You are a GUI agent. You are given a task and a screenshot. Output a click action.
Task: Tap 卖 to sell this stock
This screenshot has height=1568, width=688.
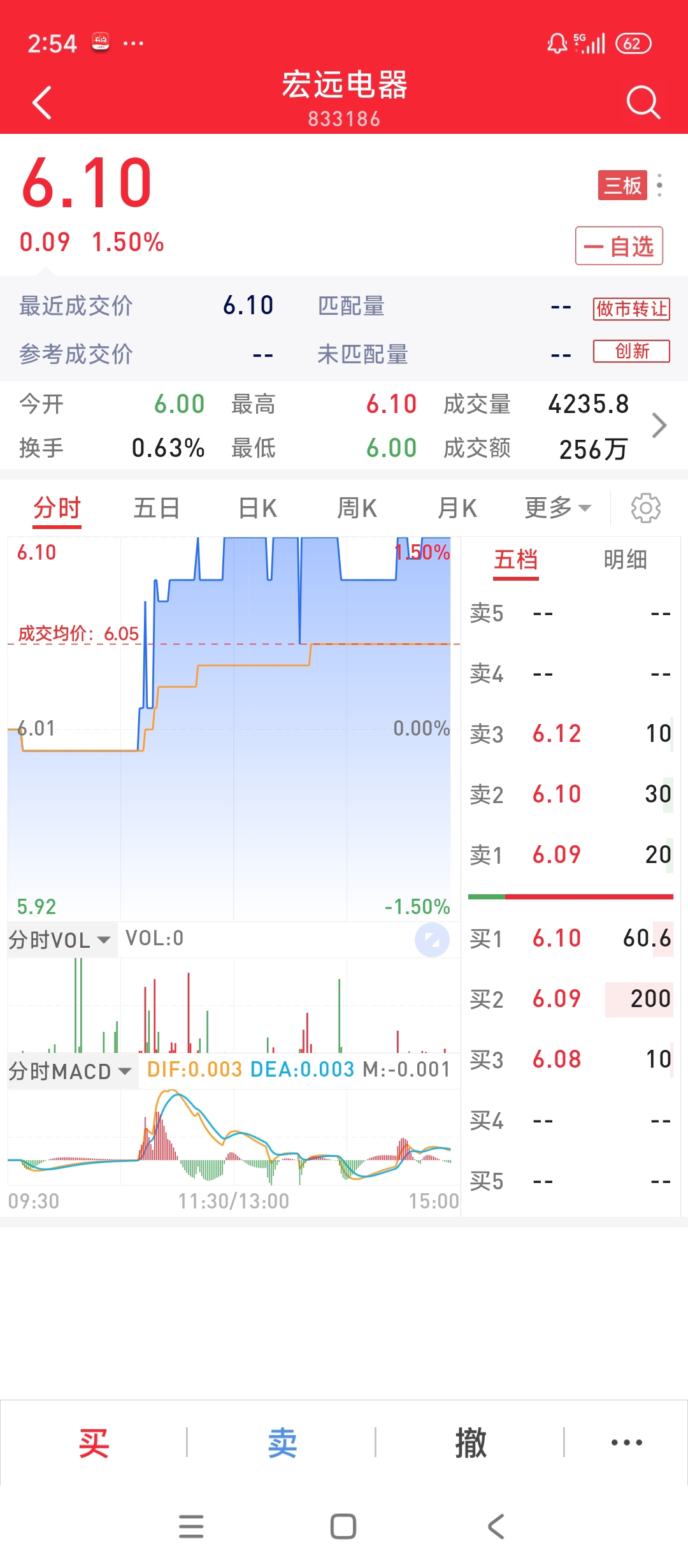tap(283, 1443)
